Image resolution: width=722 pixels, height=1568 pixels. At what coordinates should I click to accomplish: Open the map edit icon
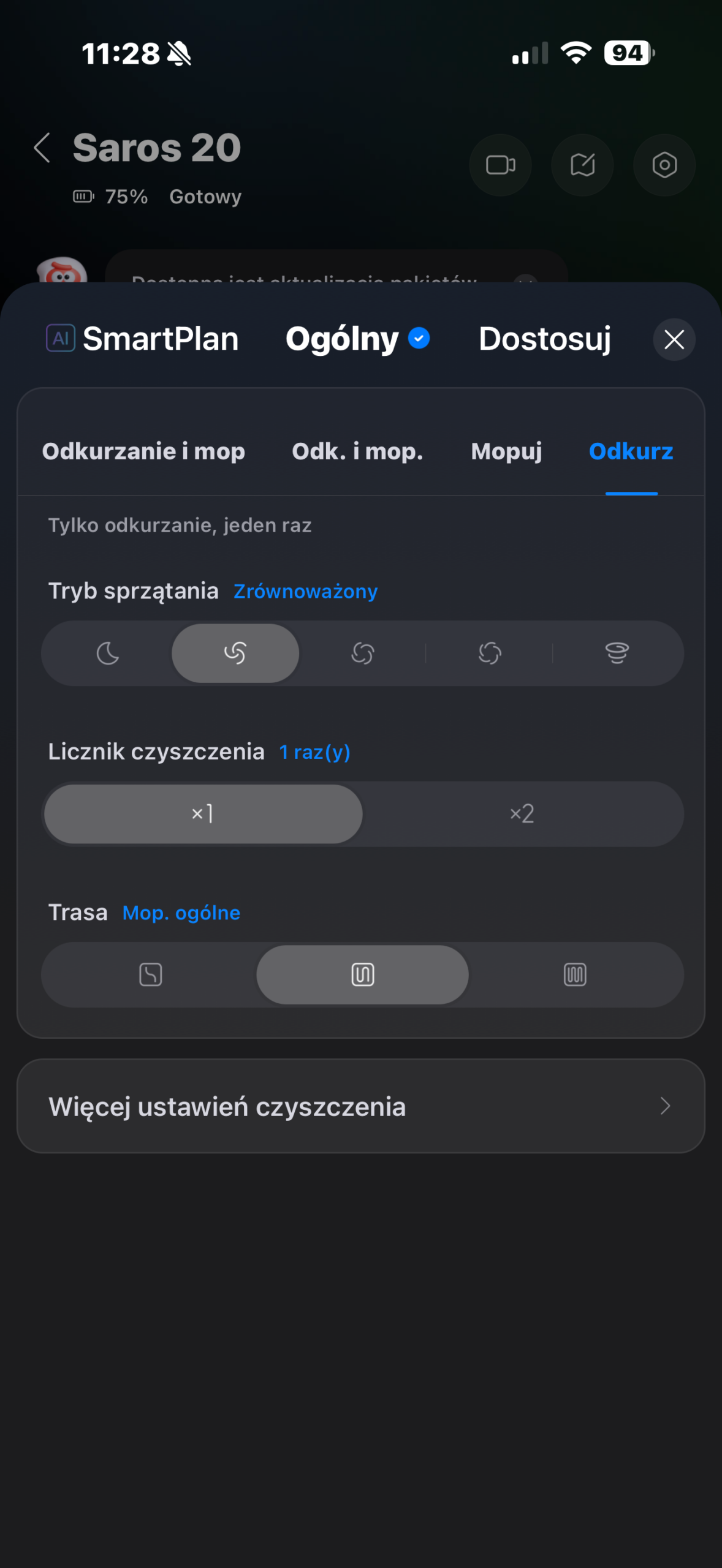click(x=582, y=165)
